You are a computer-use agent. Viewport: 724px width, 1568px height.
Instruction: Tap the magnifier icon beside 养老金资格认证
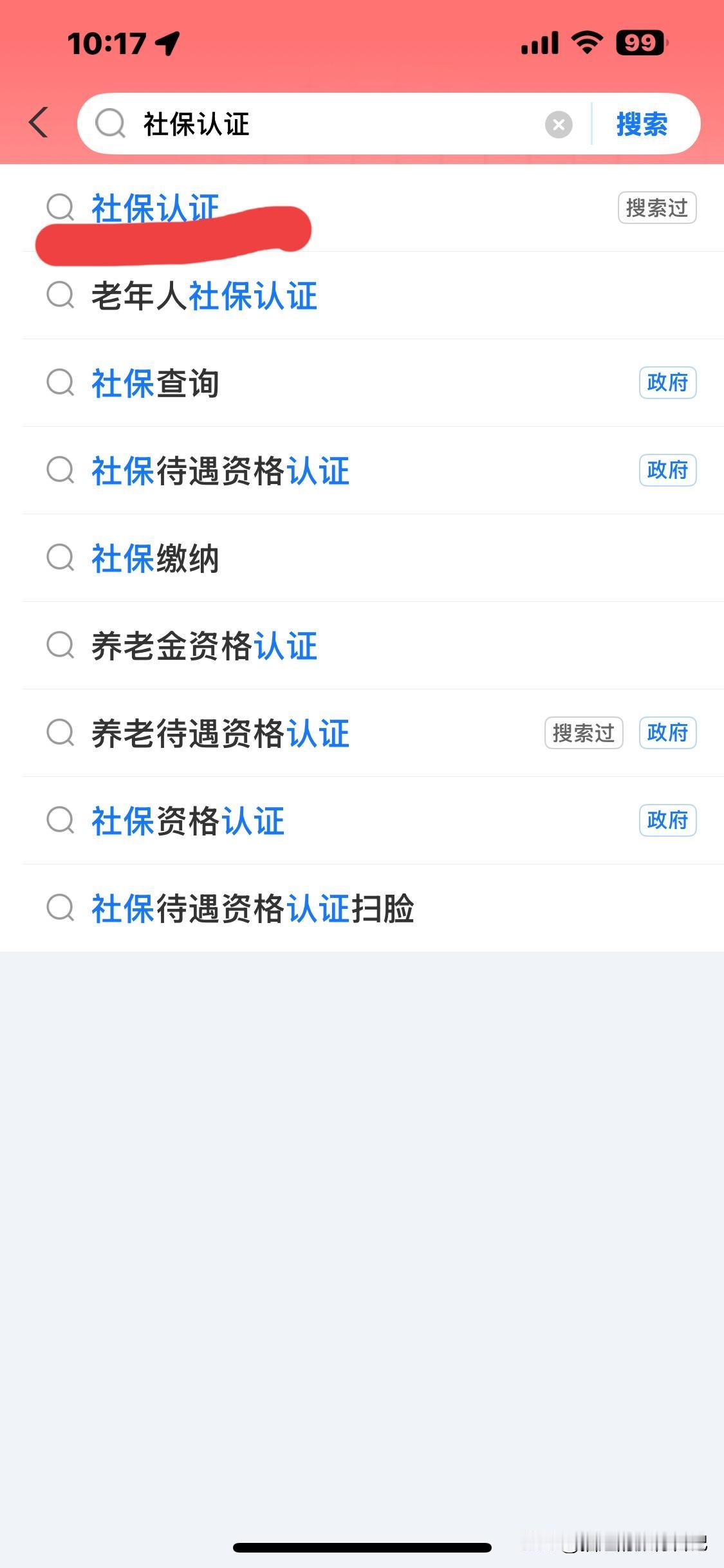tap(60, 646)
